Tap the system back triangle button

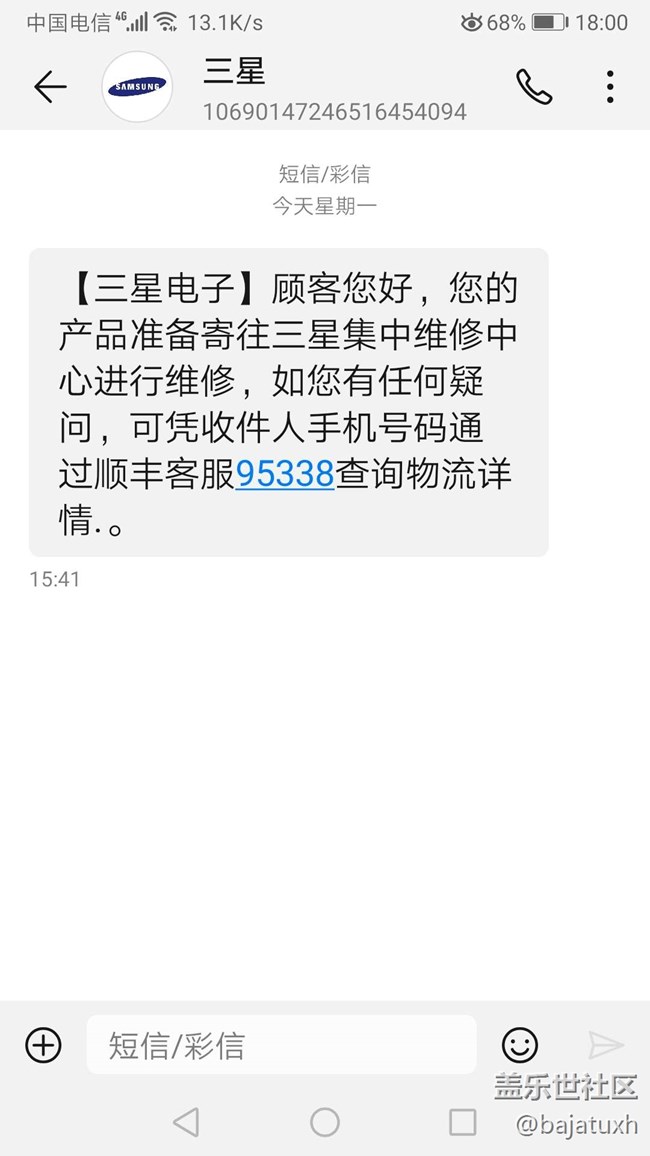coord(186,1122)
